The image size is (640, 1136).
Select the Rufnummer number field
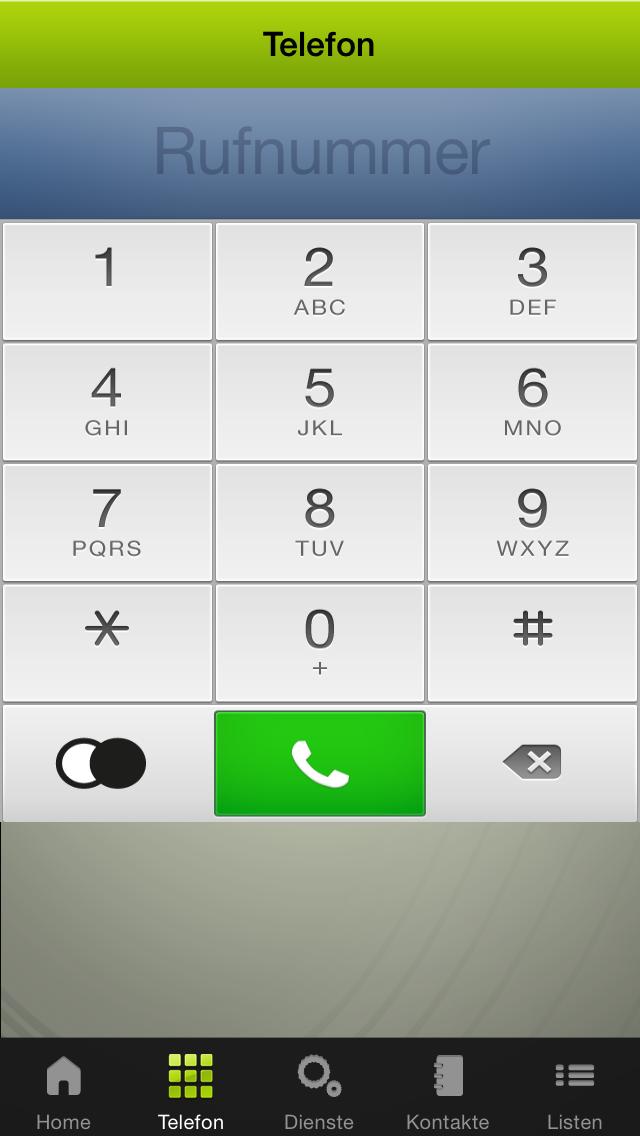tap(320, 153)
